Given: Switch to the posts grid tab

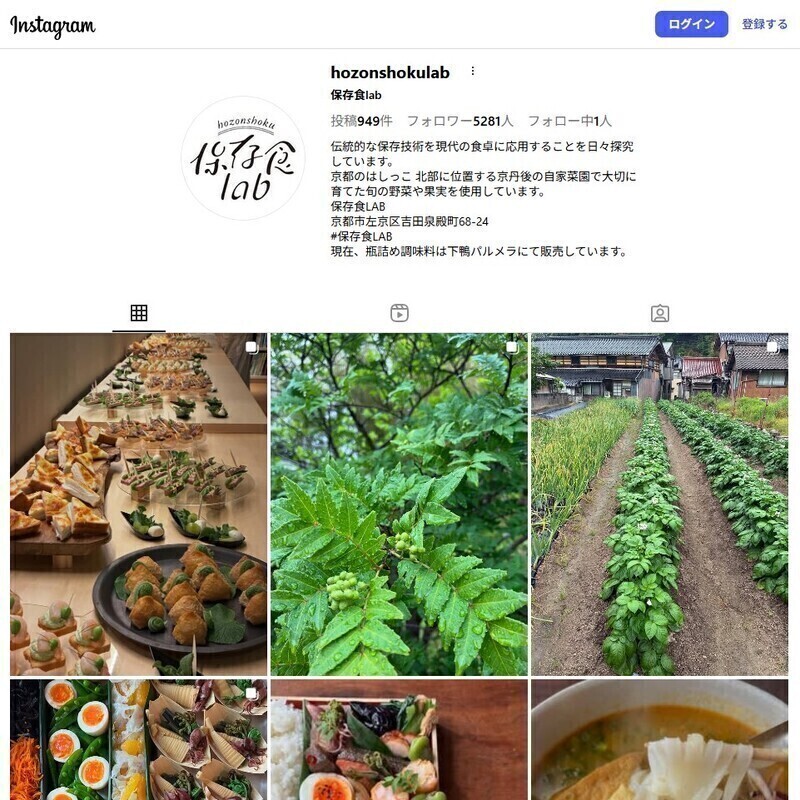Looking at the screenshot, I should point(139,313).
